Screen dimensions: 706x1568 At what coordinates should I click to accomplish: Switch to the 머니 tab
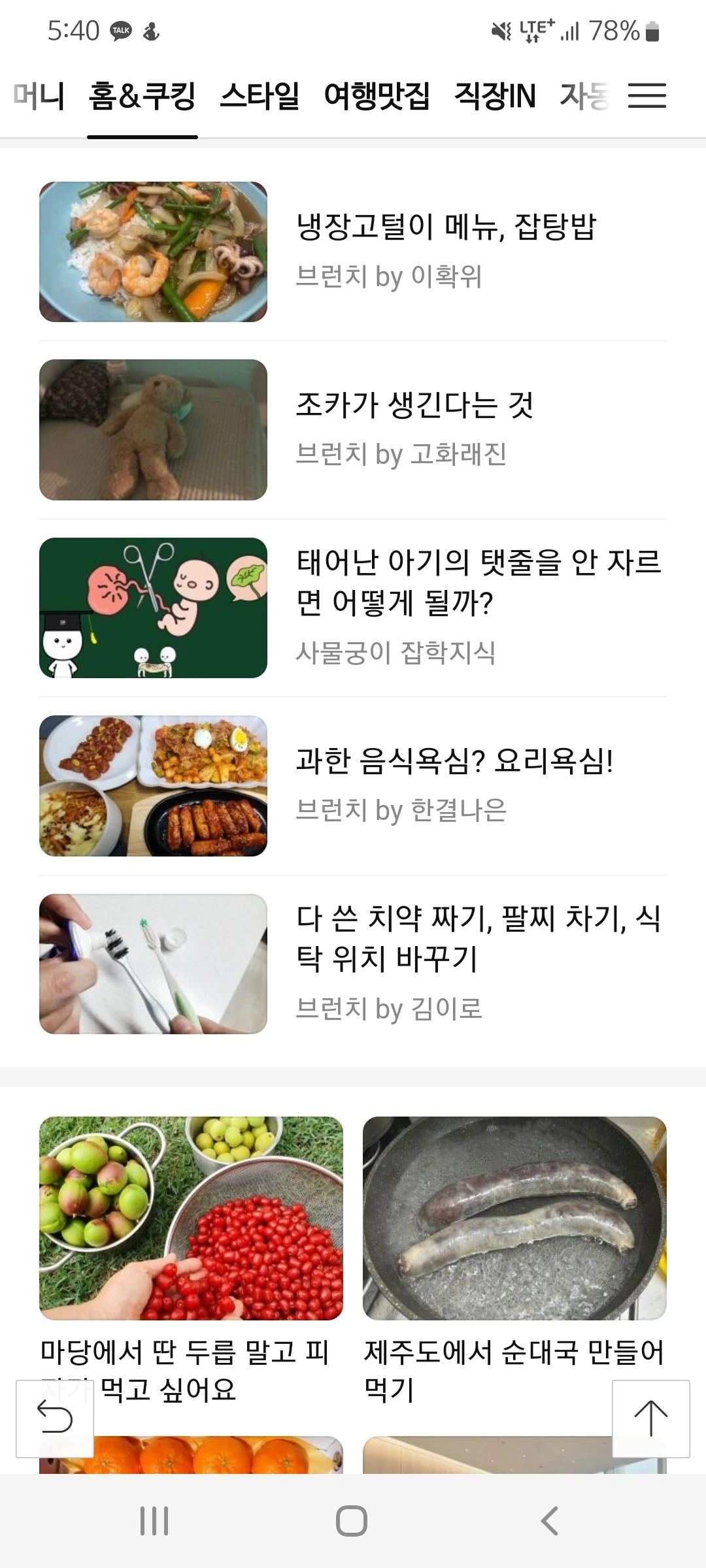[39, 96]
